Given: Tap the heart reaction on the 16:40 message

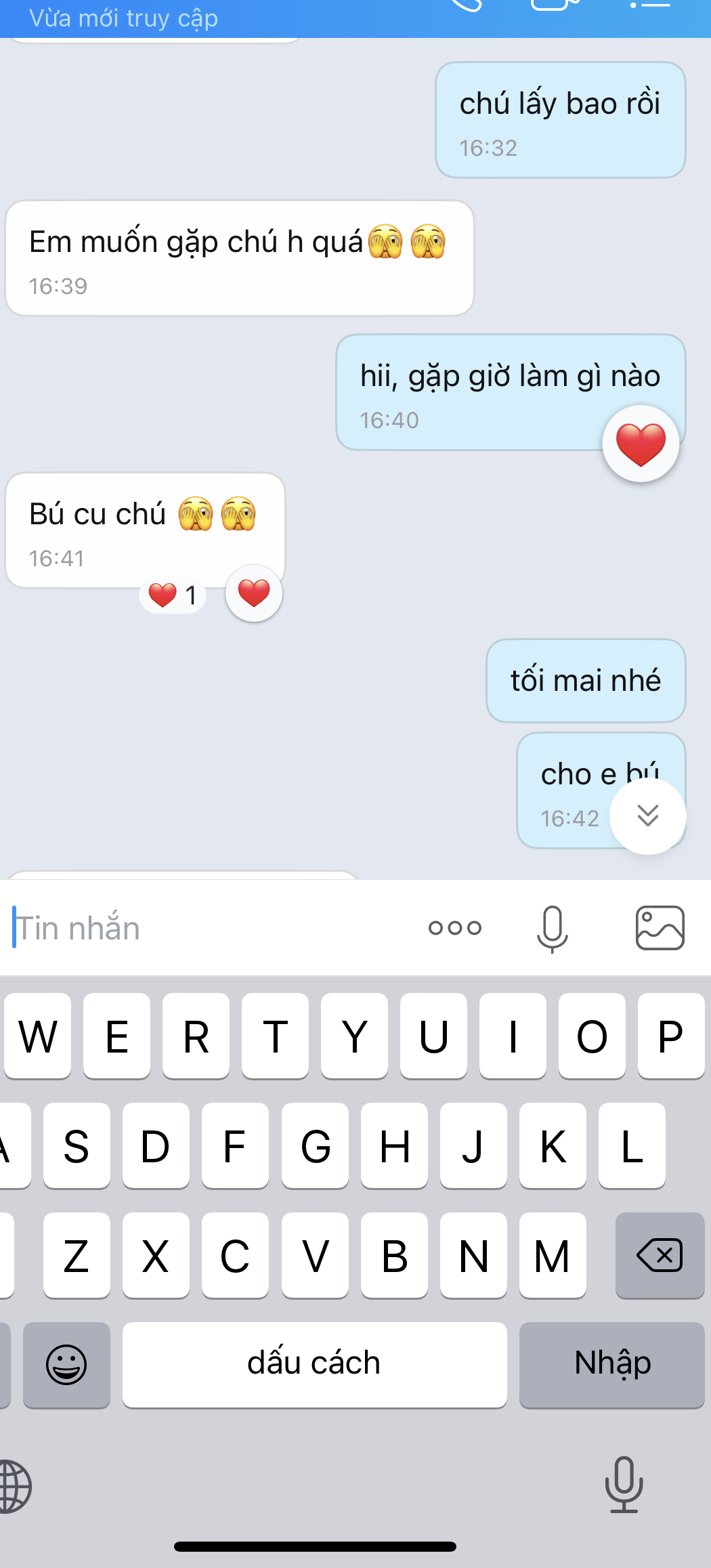Looking at the screenshot, I should click(x=640, y=444).
